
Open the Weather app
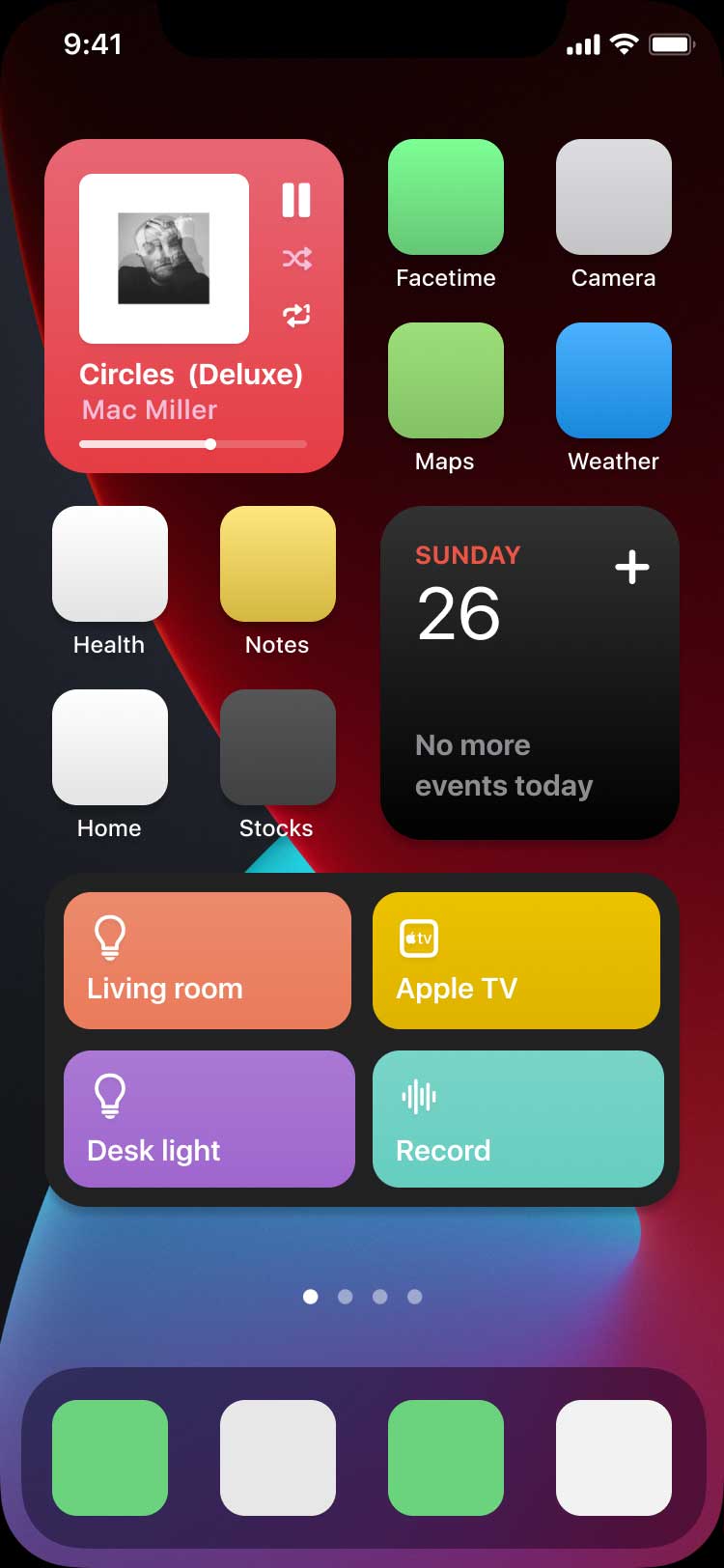(x=614, y=381)
